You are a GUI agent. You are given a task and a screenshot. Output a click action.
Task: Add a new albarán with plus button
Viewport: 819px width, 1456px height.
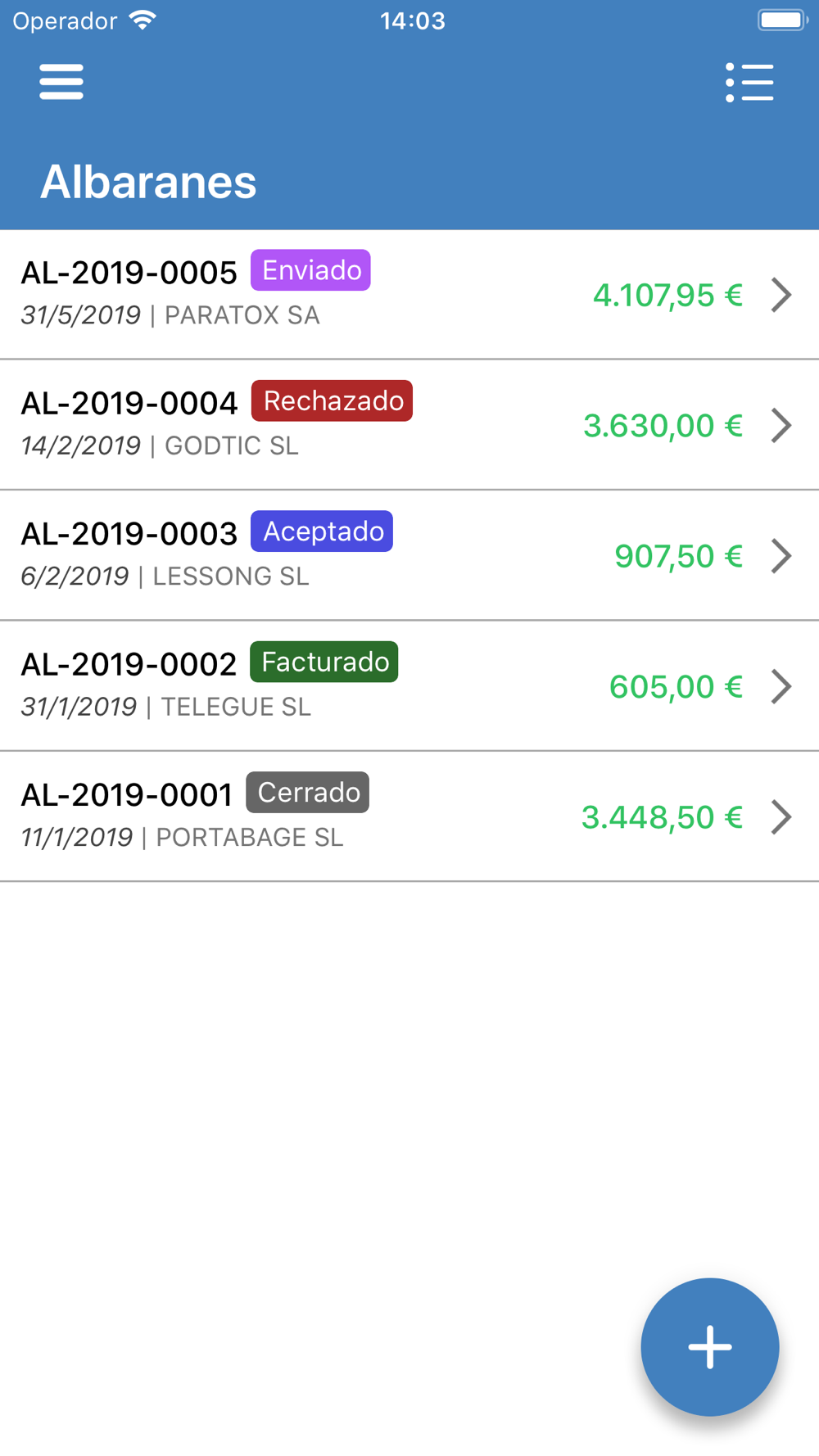(710, 1347)
